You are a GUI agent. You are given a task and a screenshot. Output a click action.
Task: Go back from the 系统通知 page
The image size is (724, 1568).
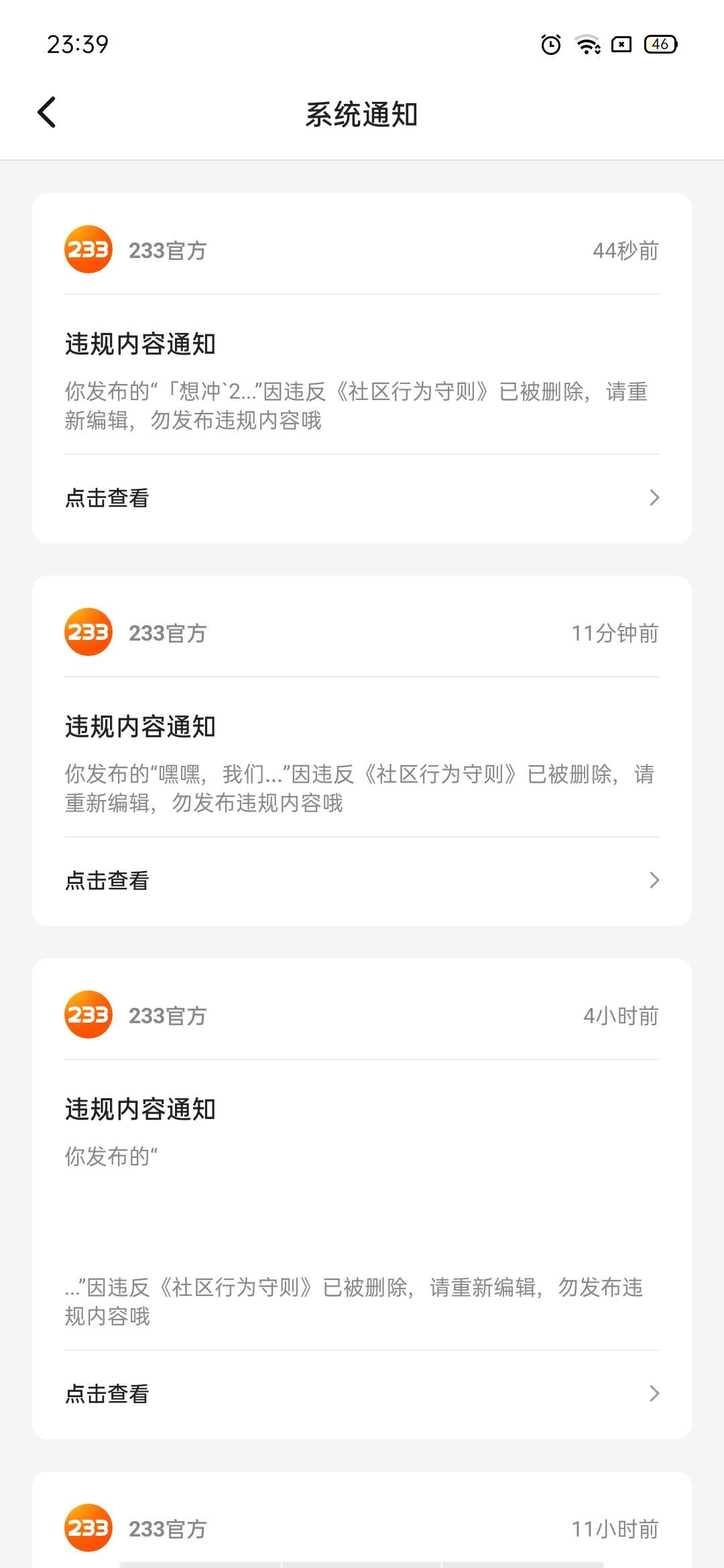(47, 113)
